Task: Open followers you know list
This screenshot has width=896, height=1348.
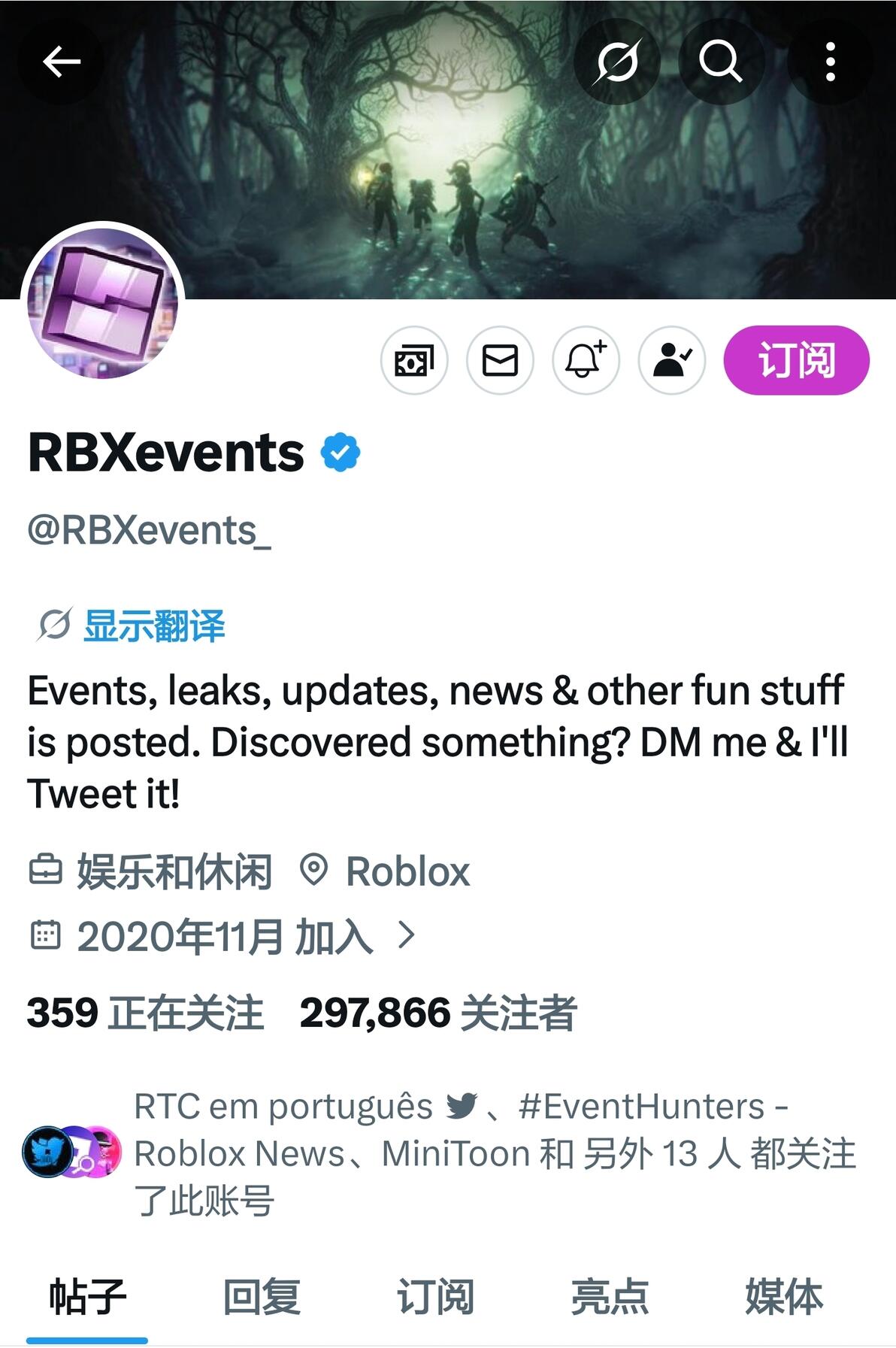Action: click(440, 1153)
